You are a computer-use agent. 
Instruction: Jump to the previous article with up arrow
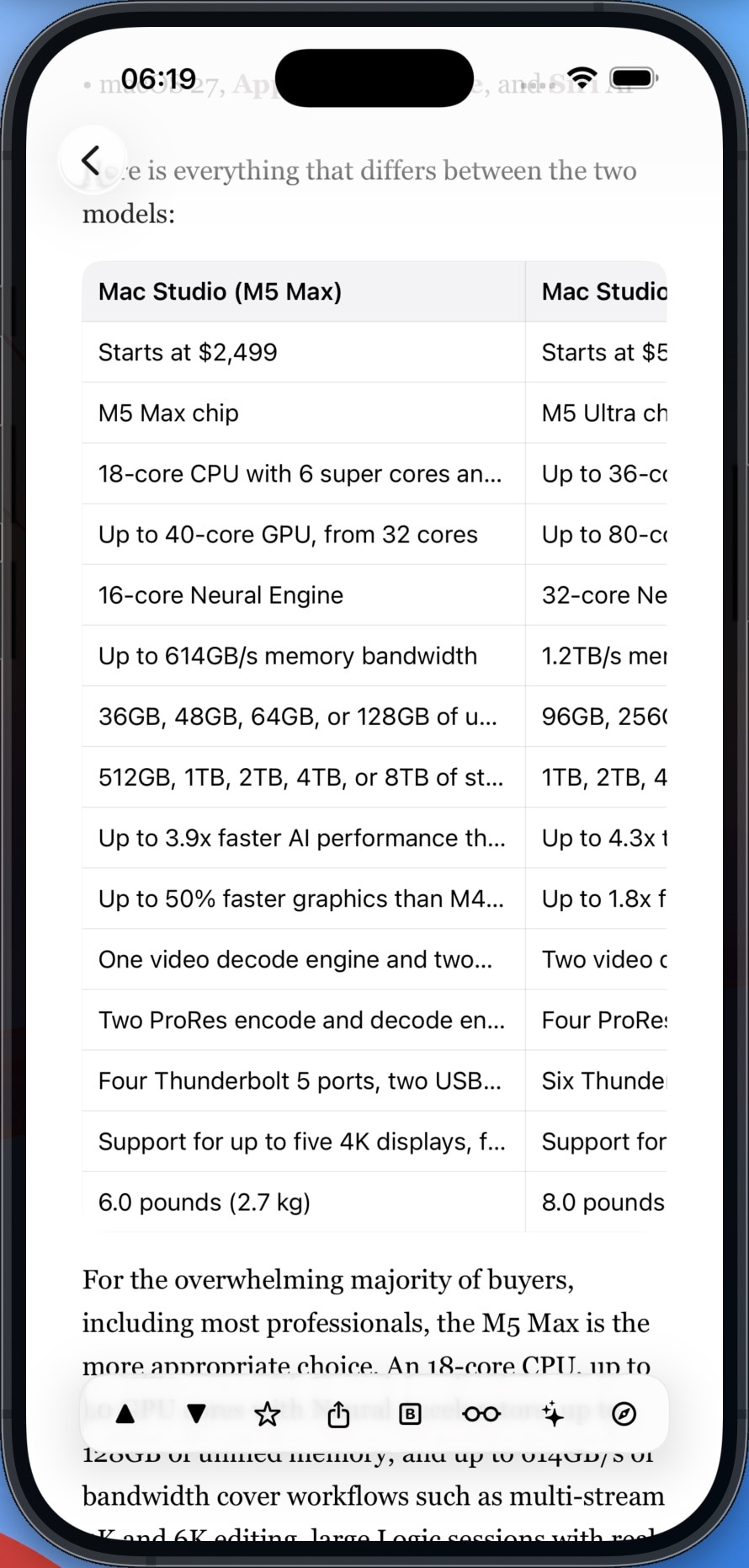click(x=125, y=1414)
